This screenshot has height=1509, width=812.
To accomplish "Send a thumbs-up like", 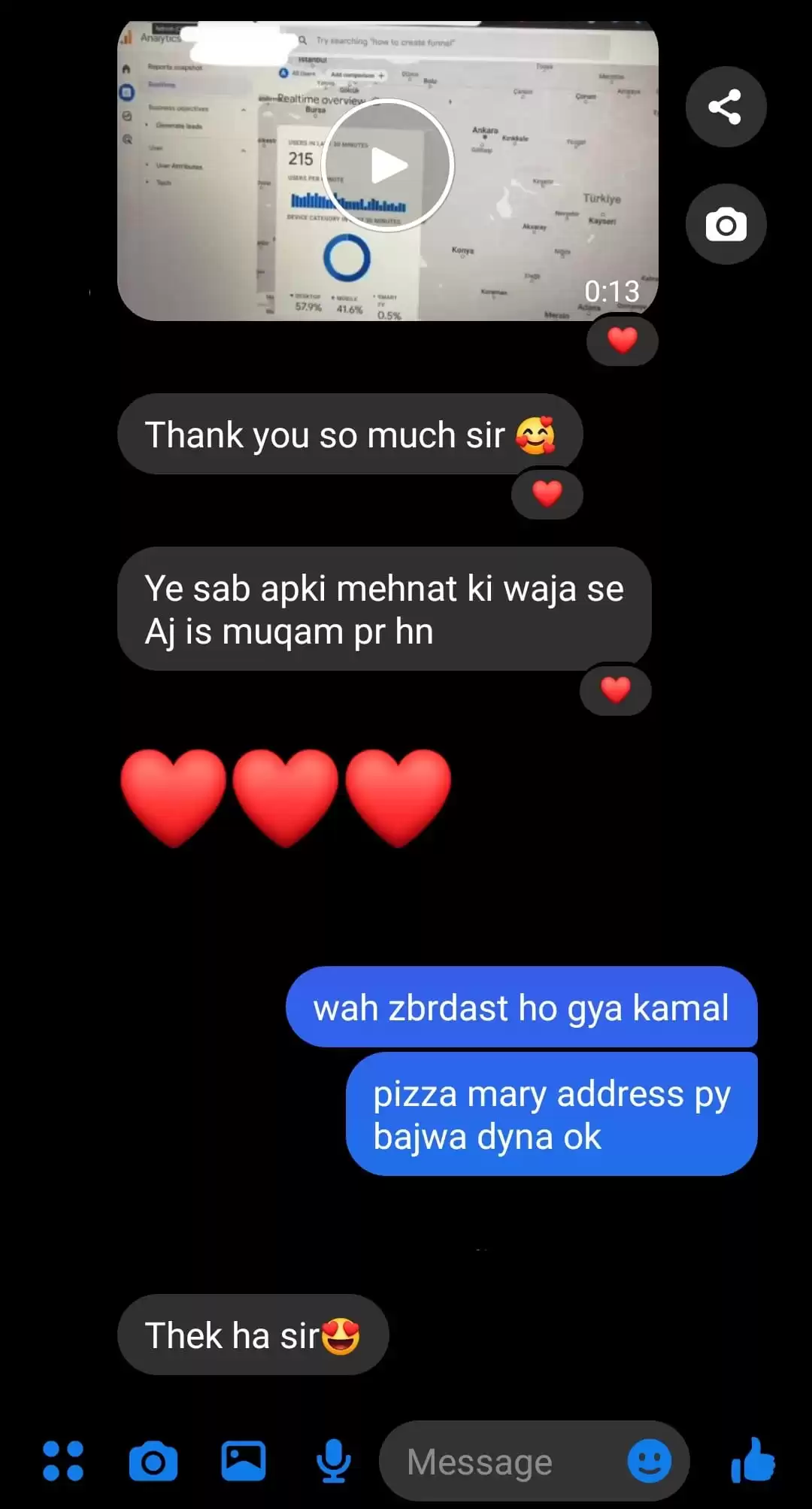I will click(753, 1461).
